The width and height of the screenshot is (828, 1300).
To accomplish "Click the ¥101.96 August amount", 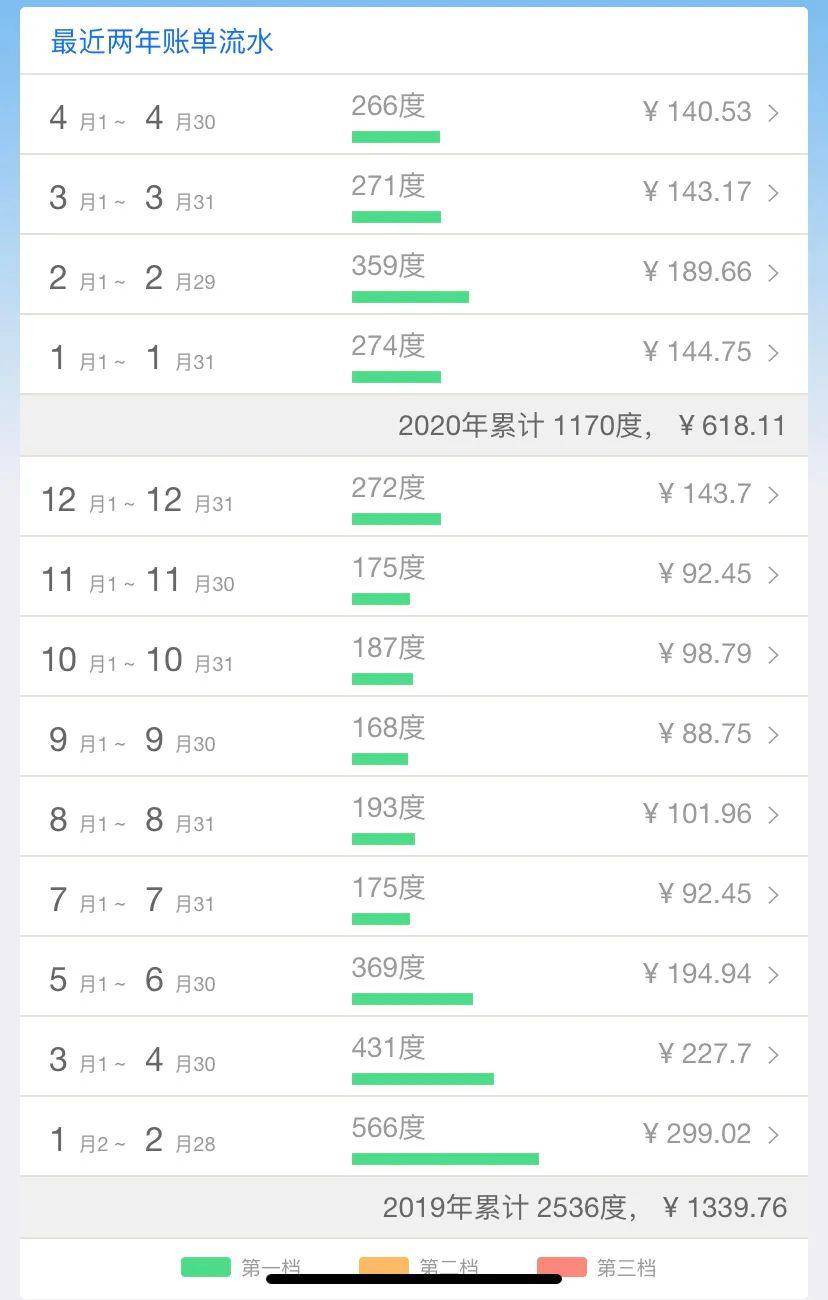I will pyautogui.click(x=700, y=814).
